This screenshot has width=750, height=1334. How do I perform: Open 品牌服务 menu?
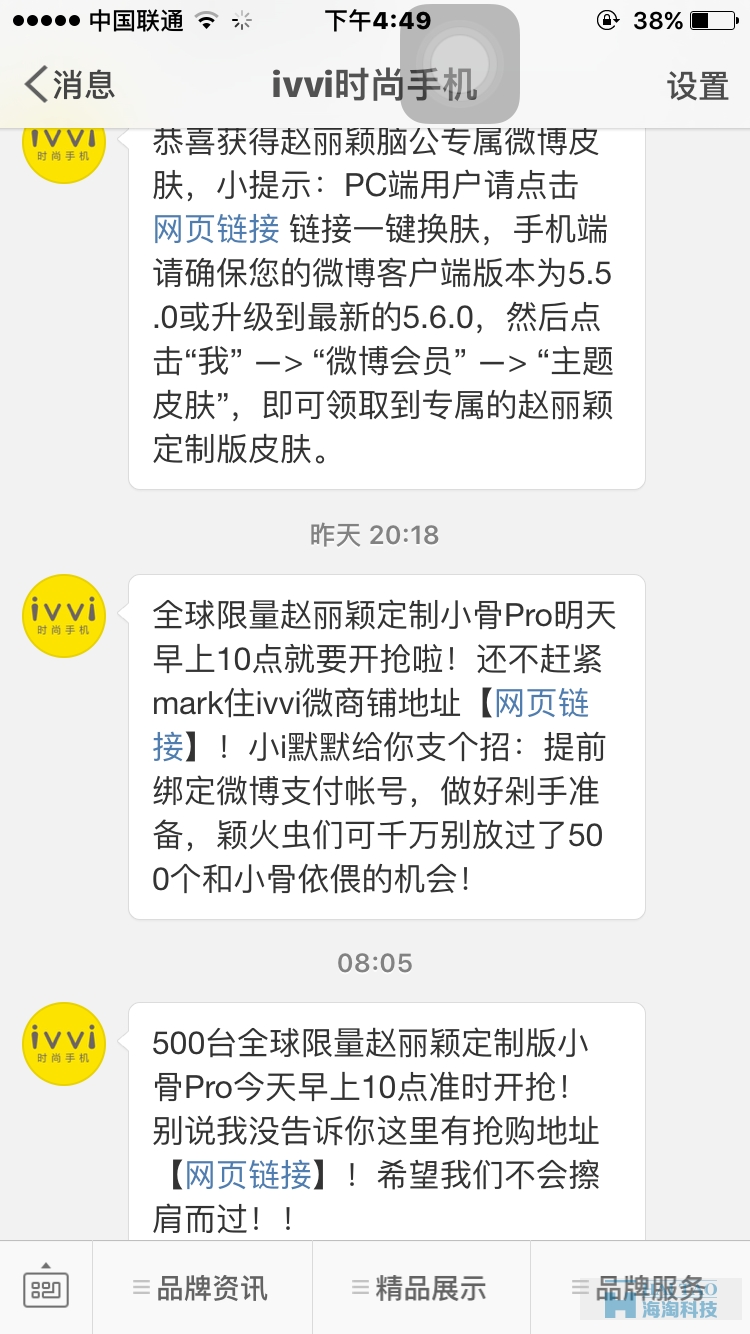[639, 1288]
